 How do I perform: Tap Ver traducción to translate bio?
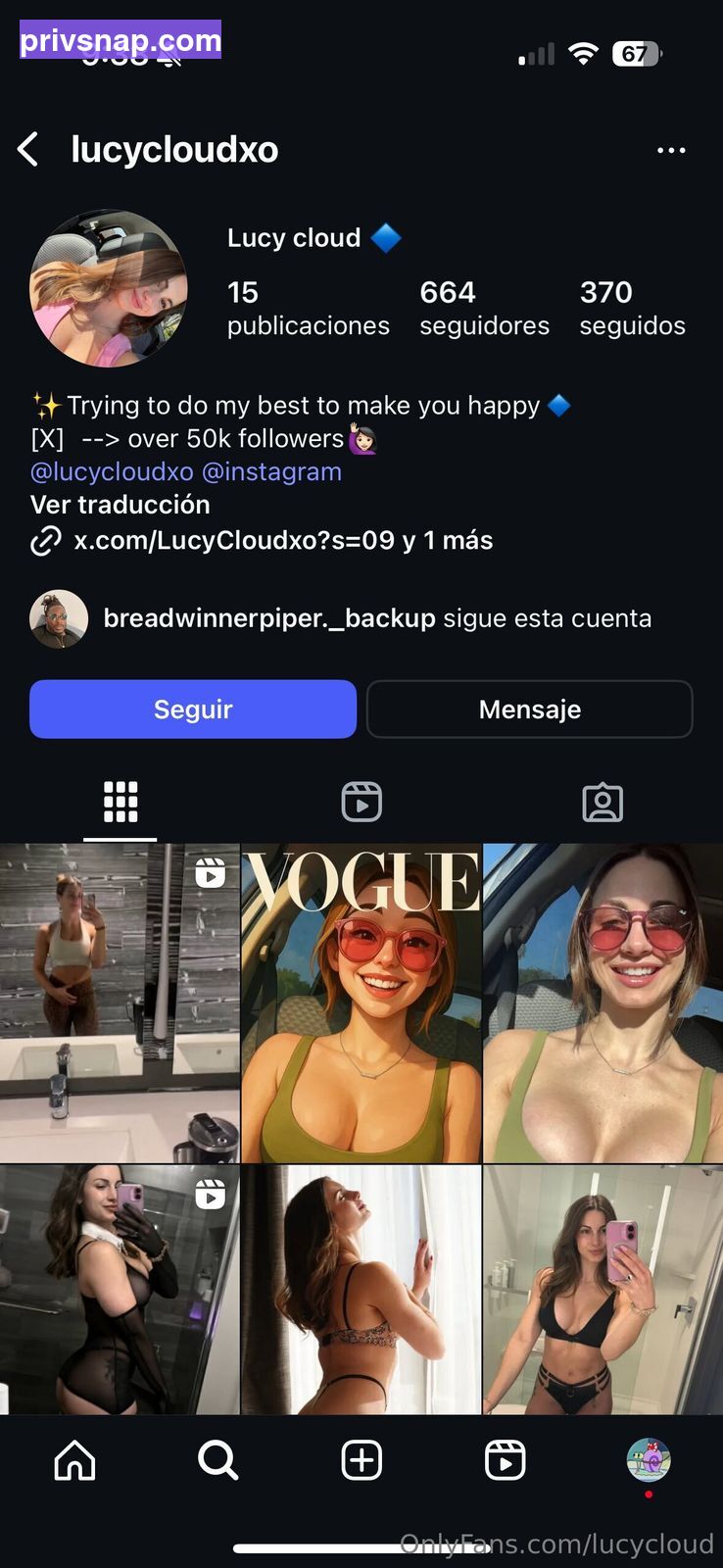tap(120, 505)
